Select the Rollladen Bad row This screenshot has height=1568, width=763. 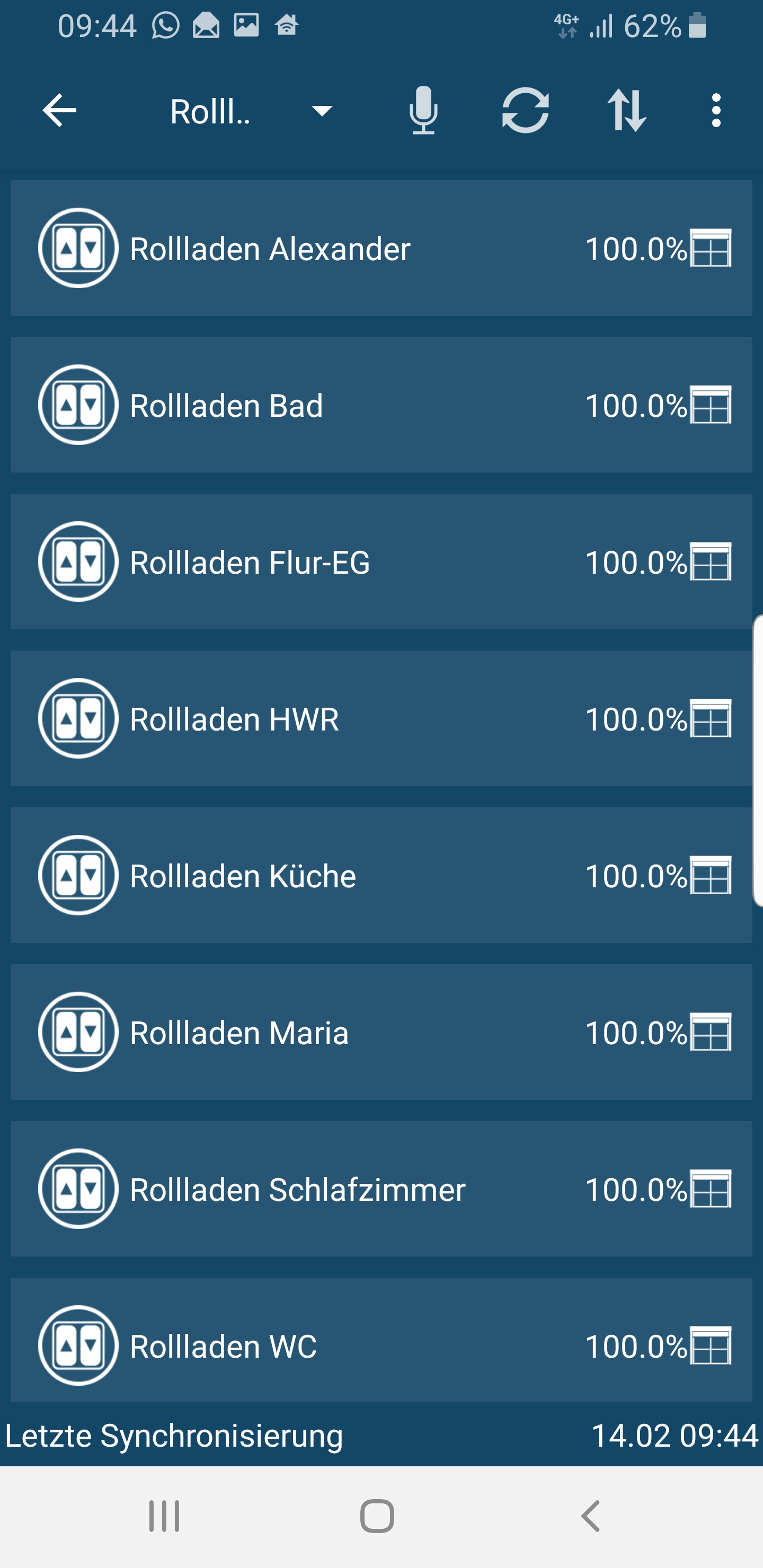[381, 405]
